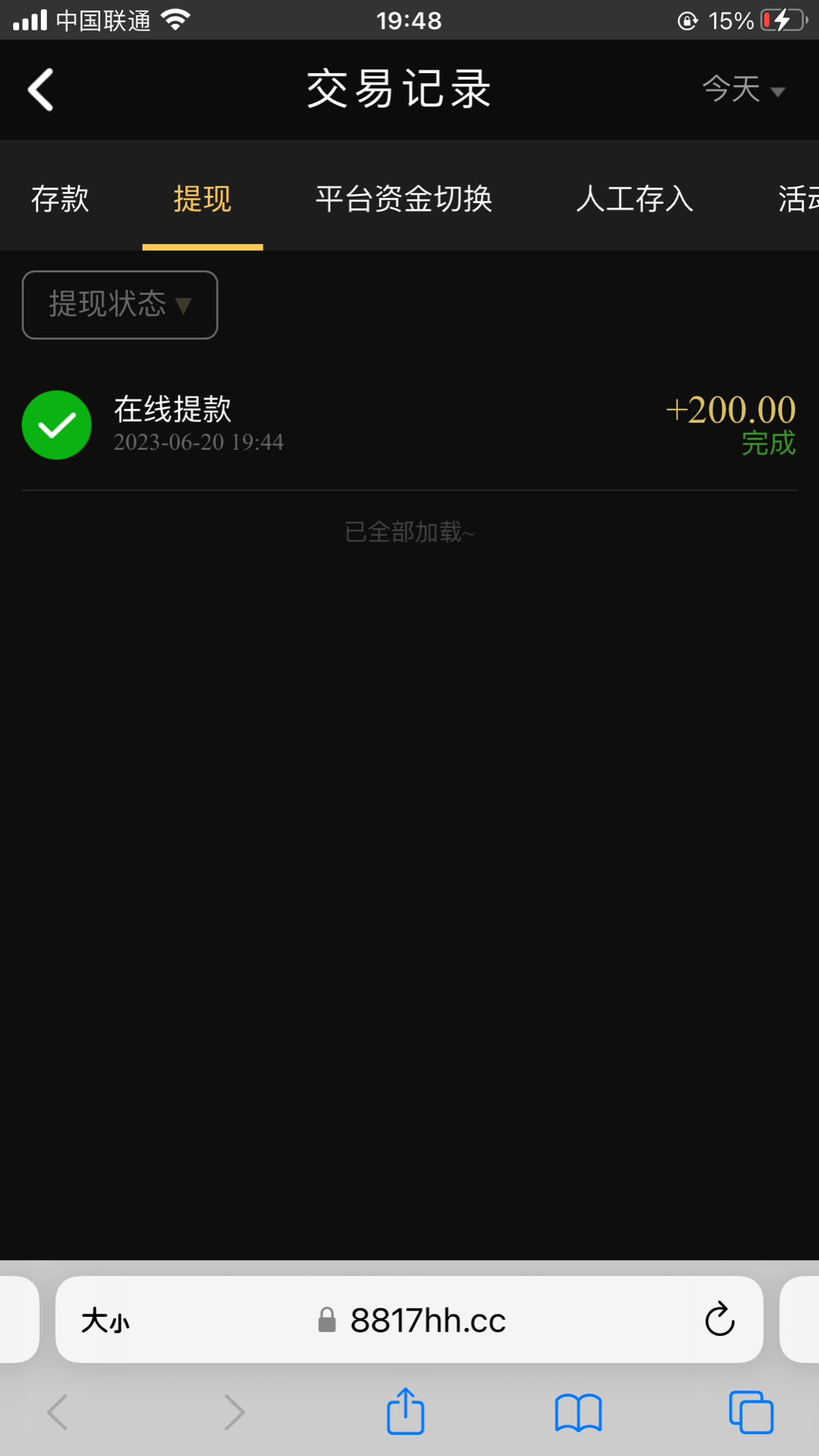
Task: Select the 提现 tab
Action: 203,199
